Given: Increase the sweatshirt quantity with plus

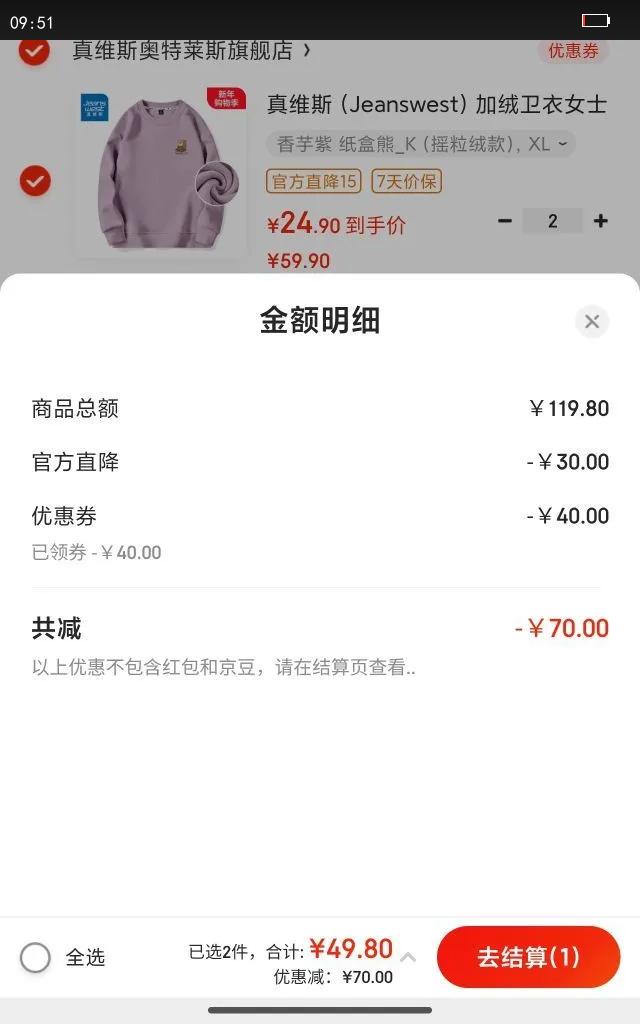Looking at the screenshot, I should 600,221.
